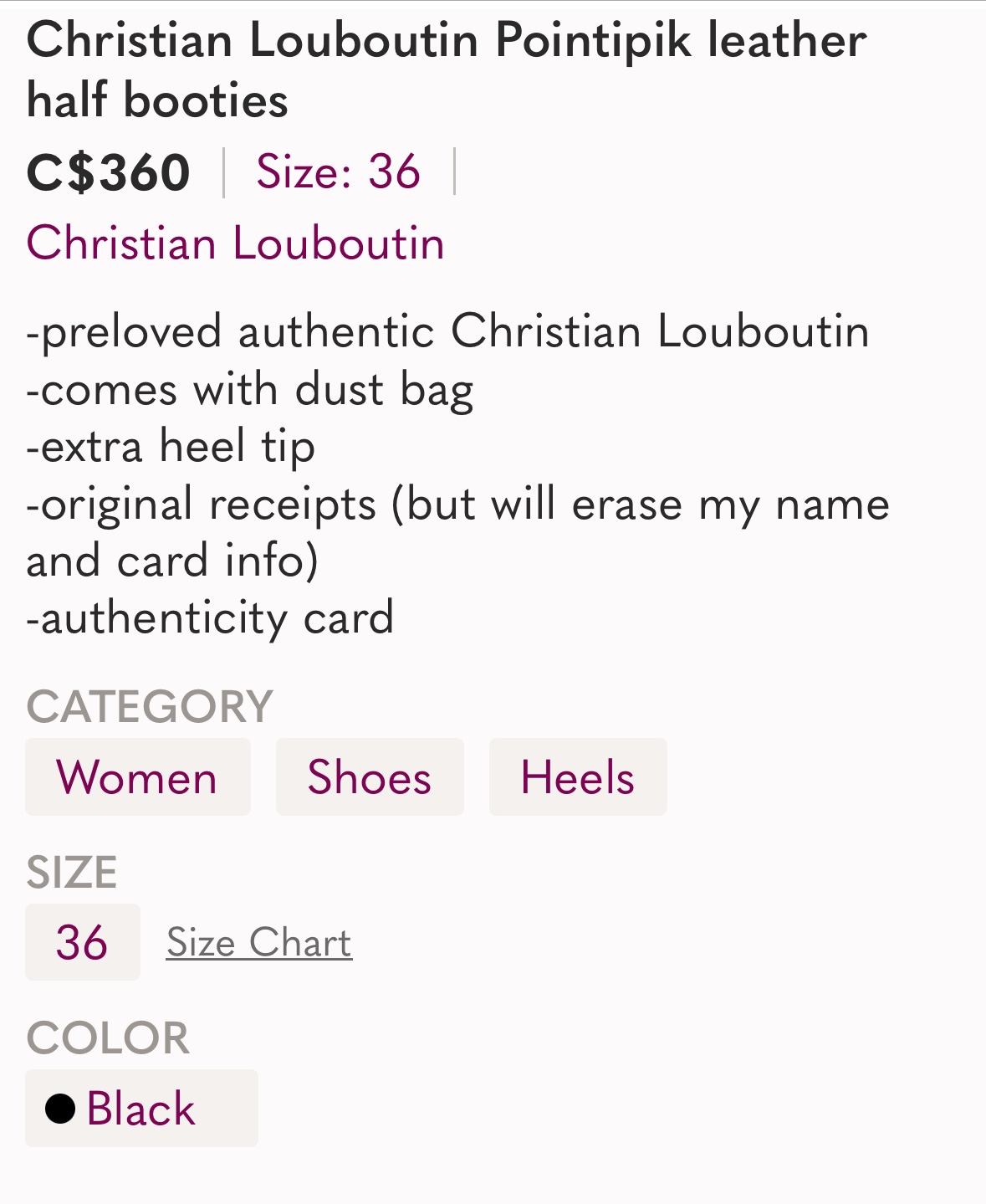Click the COLOR section header

[x=106, y=1038]
